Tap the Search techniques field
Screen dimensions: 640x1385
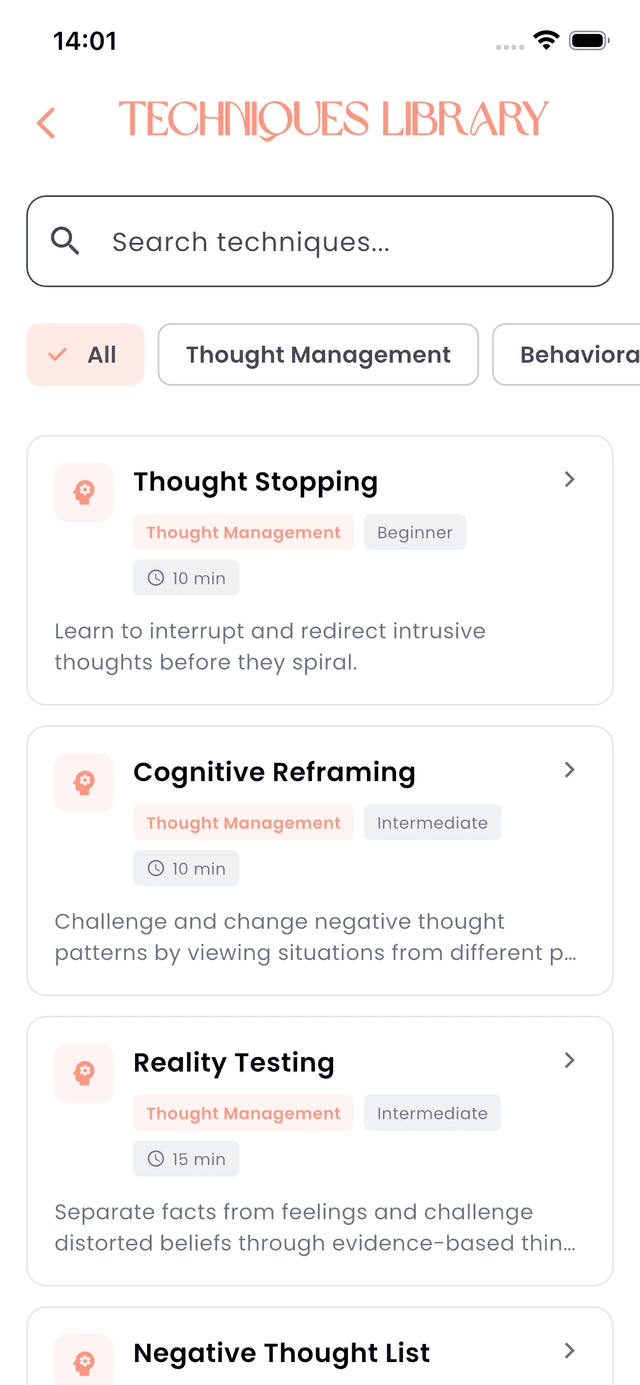[320, 241]
